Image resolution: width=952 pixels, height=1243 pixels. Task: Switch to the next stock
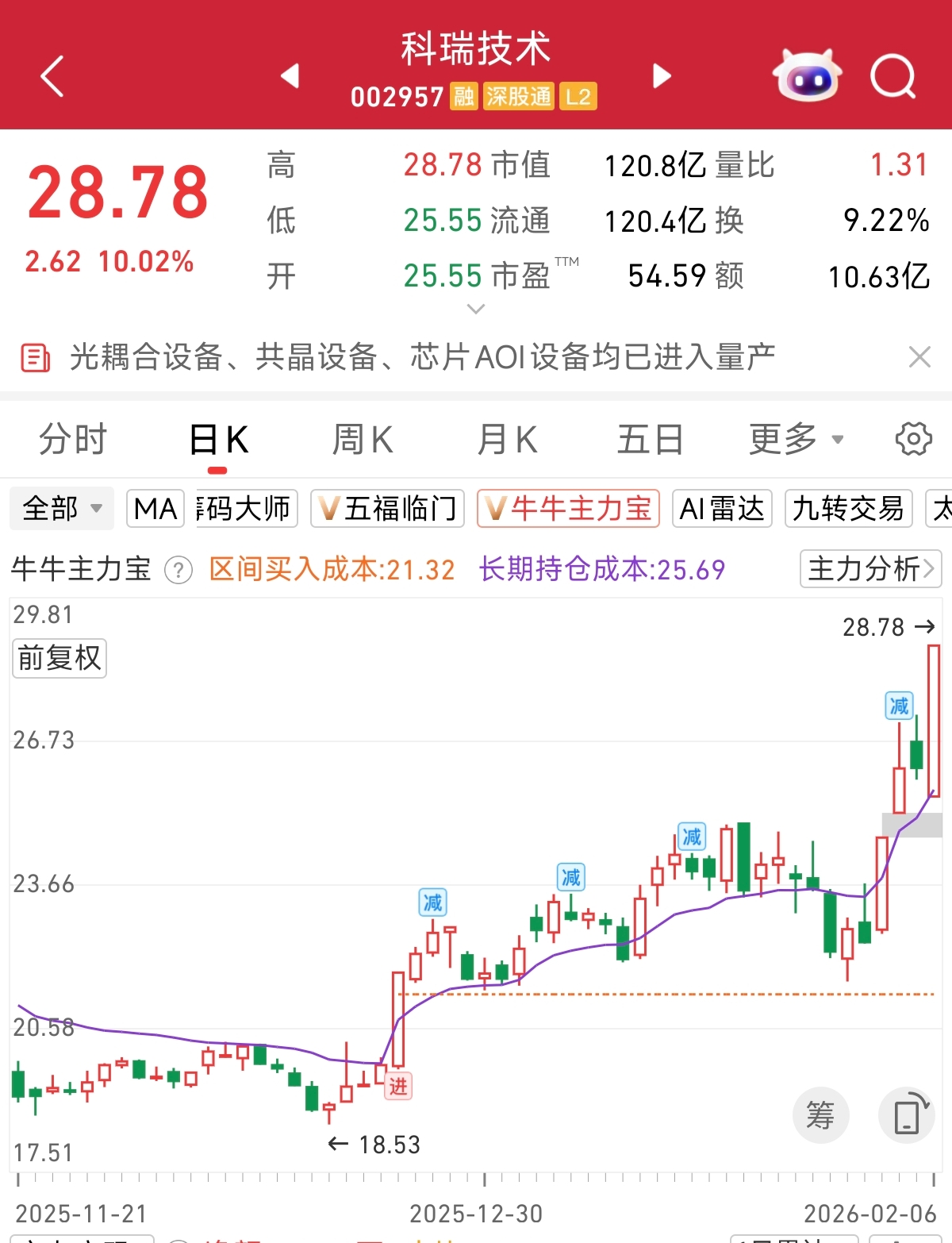(662, 76)
